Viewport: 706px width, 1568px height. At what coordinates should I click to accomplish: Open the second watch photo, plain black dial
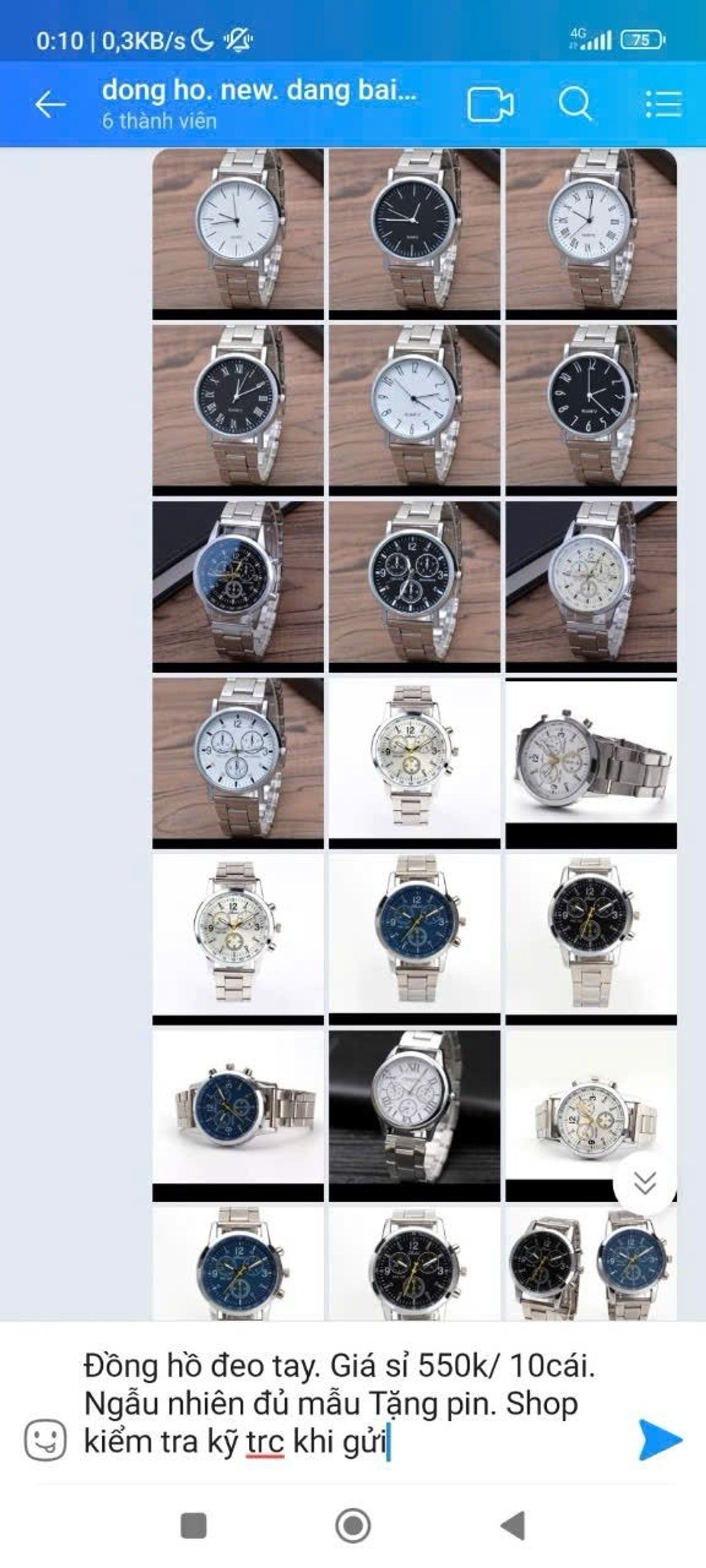tap(414, 231)
